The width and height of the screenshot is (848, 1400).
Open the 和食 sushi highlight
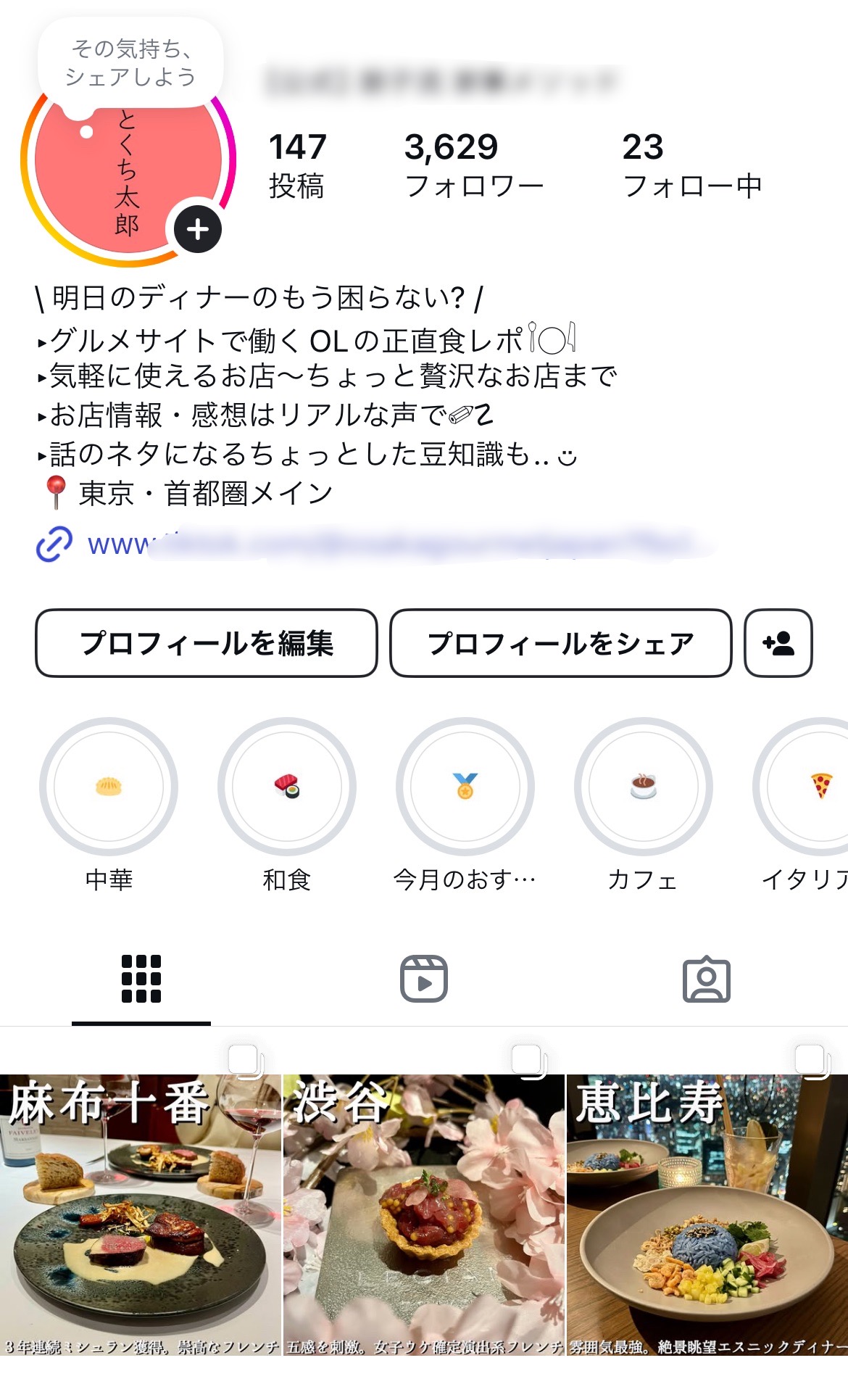288,790
